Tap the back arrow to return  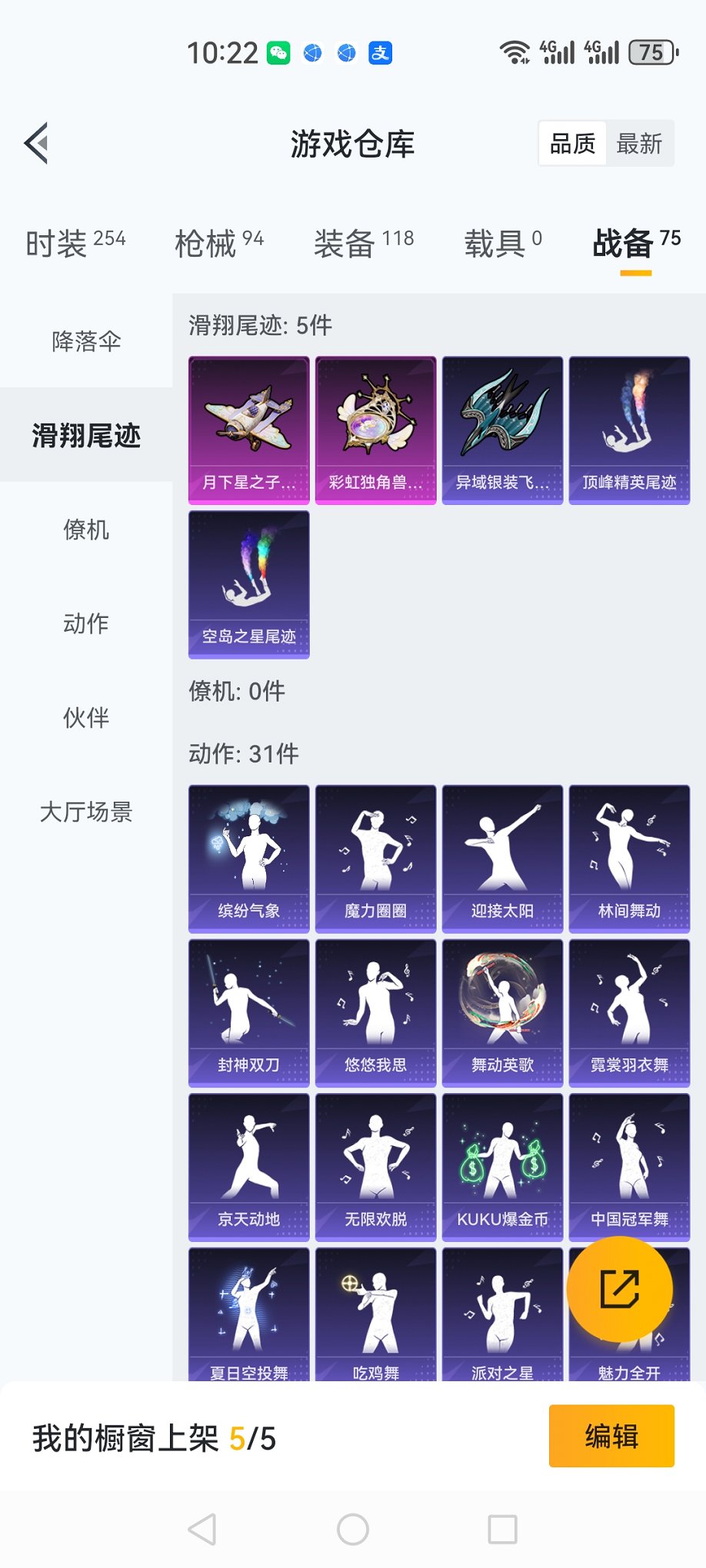[x=34, y=144]
